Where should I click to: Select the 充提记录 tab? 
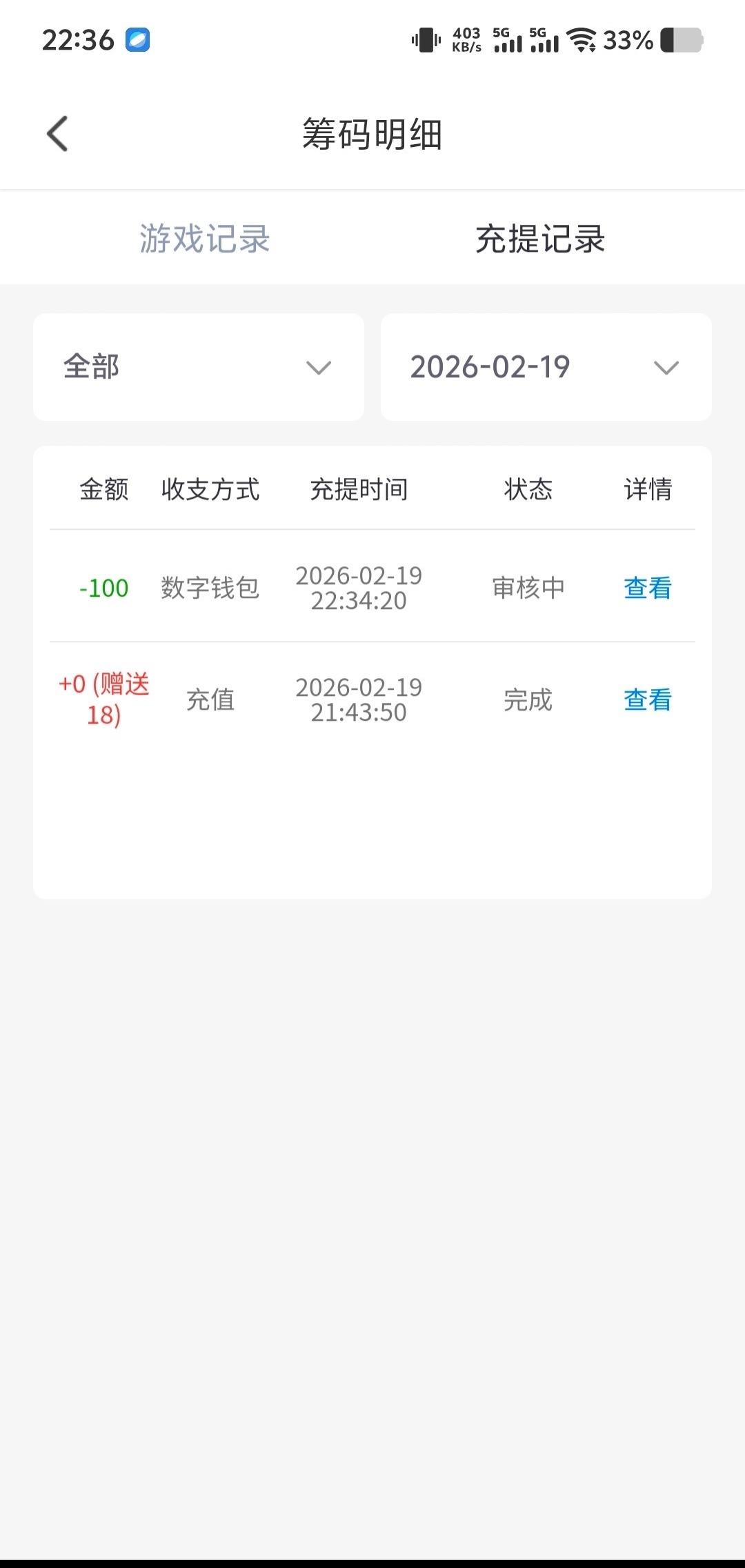coord(540,239)
